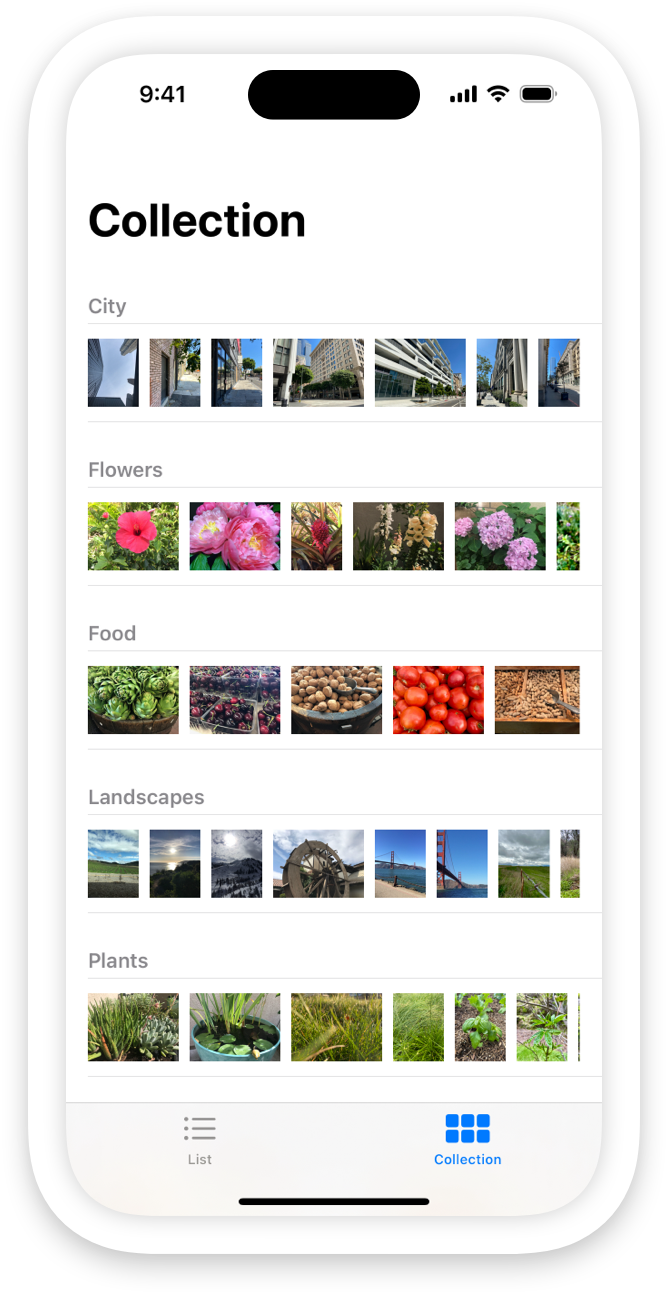668x1294 pixels.
Task: Open the snowy mountain landscape photo
Action: click(x=236, y=863)
